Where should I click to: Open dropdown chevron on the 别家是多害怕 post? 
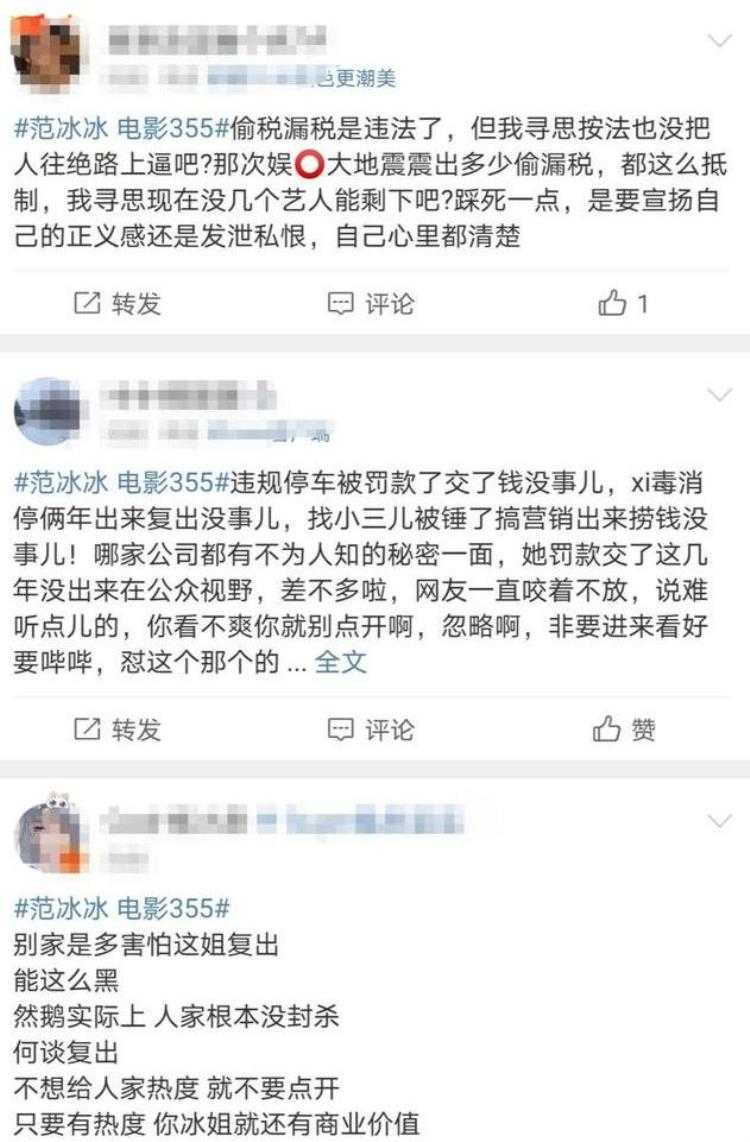pyautogui.click(x=720, y=822)
